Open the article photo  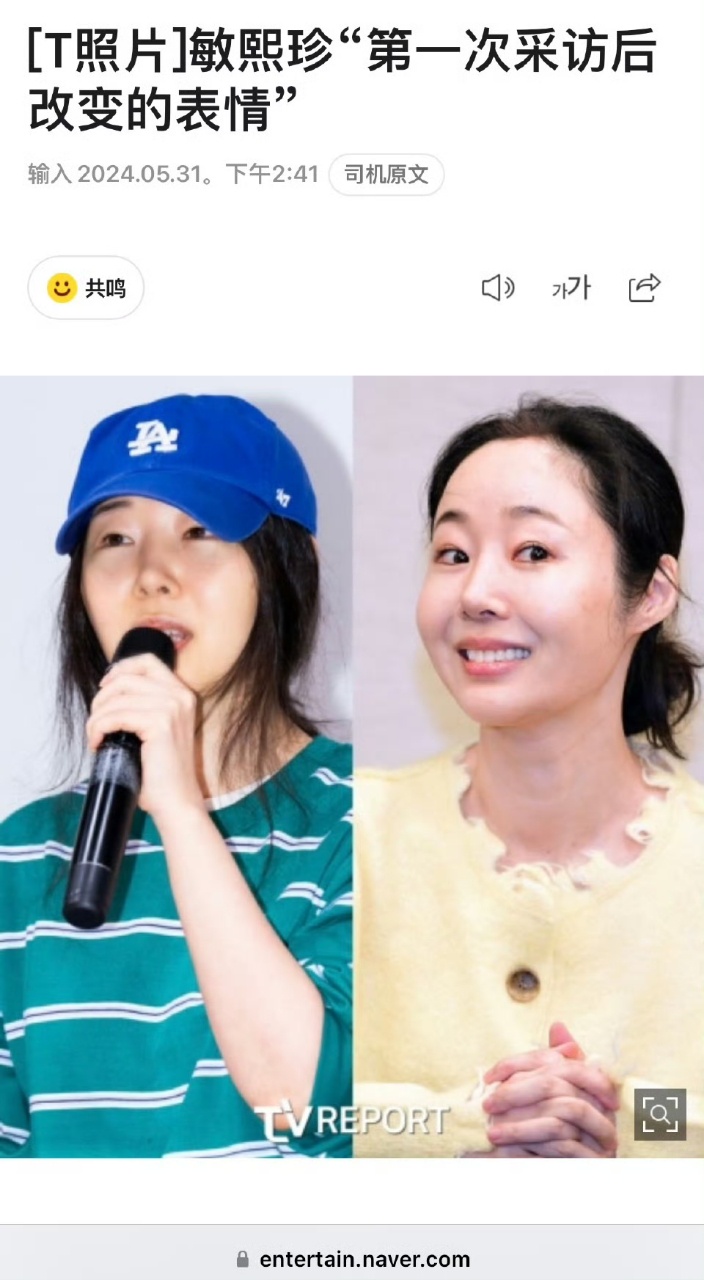[x=352, y=766]
